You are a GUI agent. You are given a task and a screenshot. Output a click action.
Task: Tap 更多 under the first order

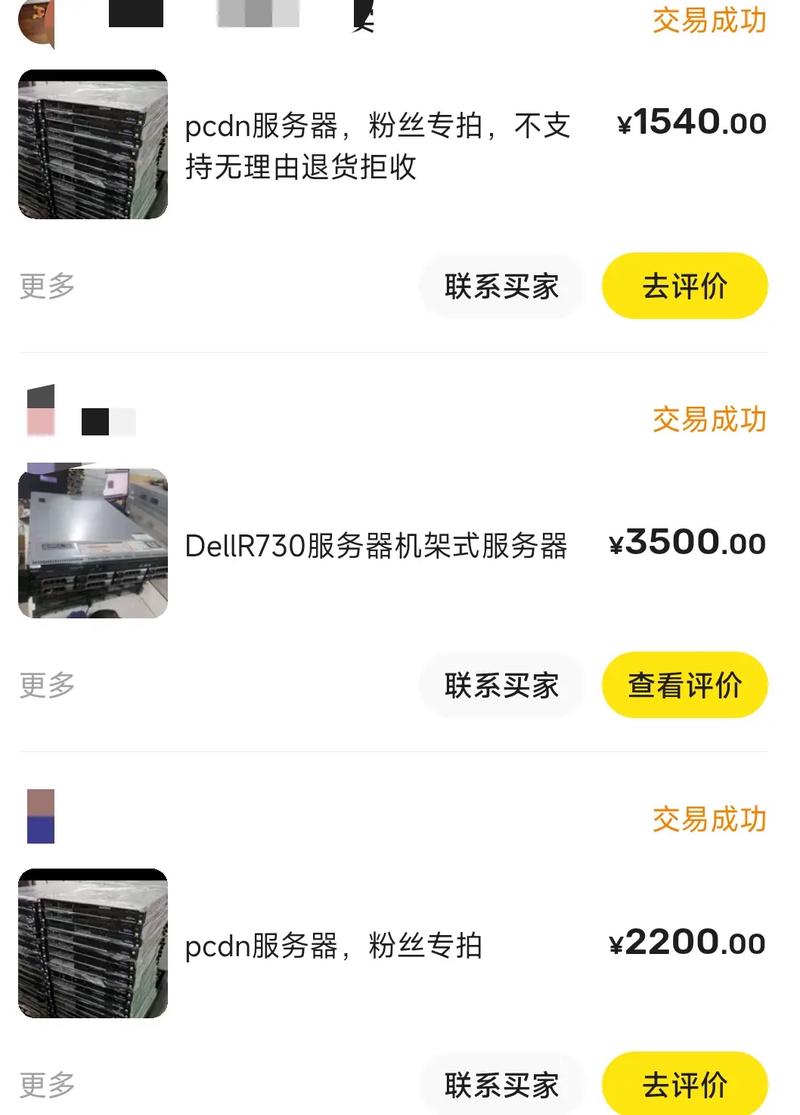[45, 286]
